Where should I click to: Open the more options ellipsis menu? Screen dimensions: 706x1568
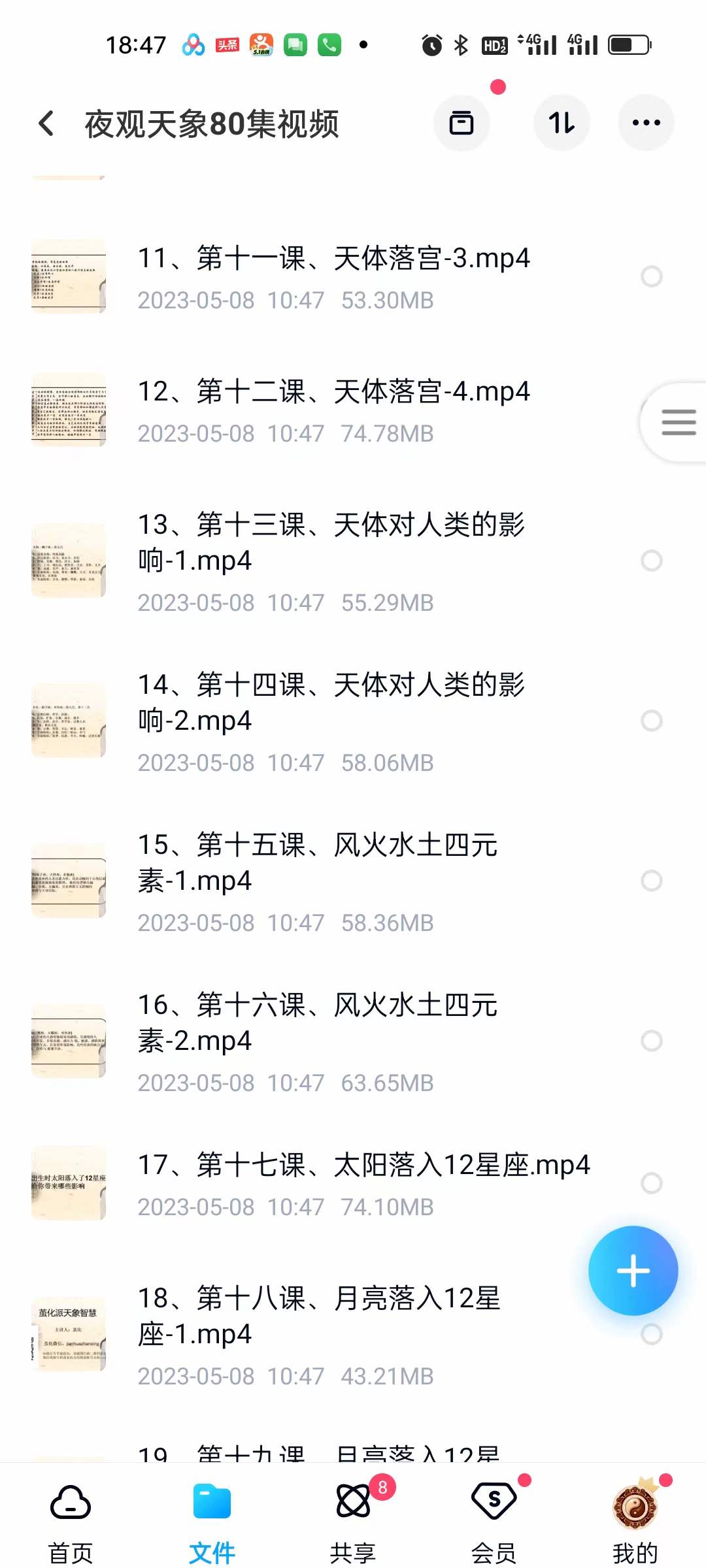click(646, 122)
